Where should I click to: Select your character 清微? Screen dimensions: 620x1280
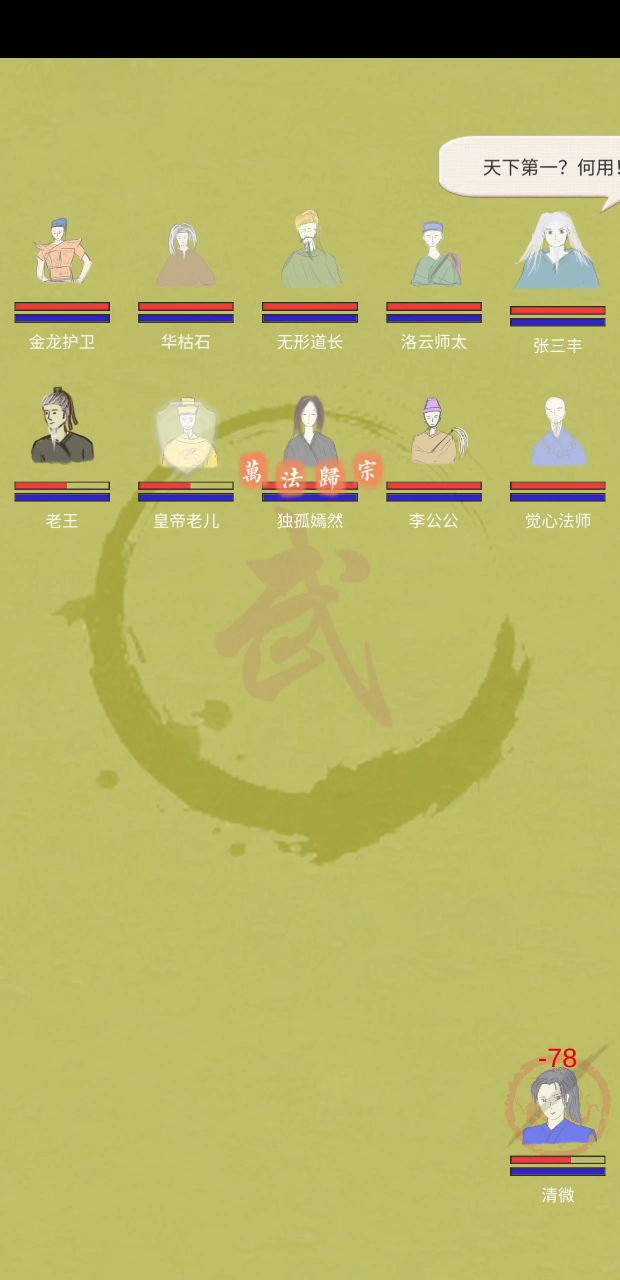coord(558,1106)
